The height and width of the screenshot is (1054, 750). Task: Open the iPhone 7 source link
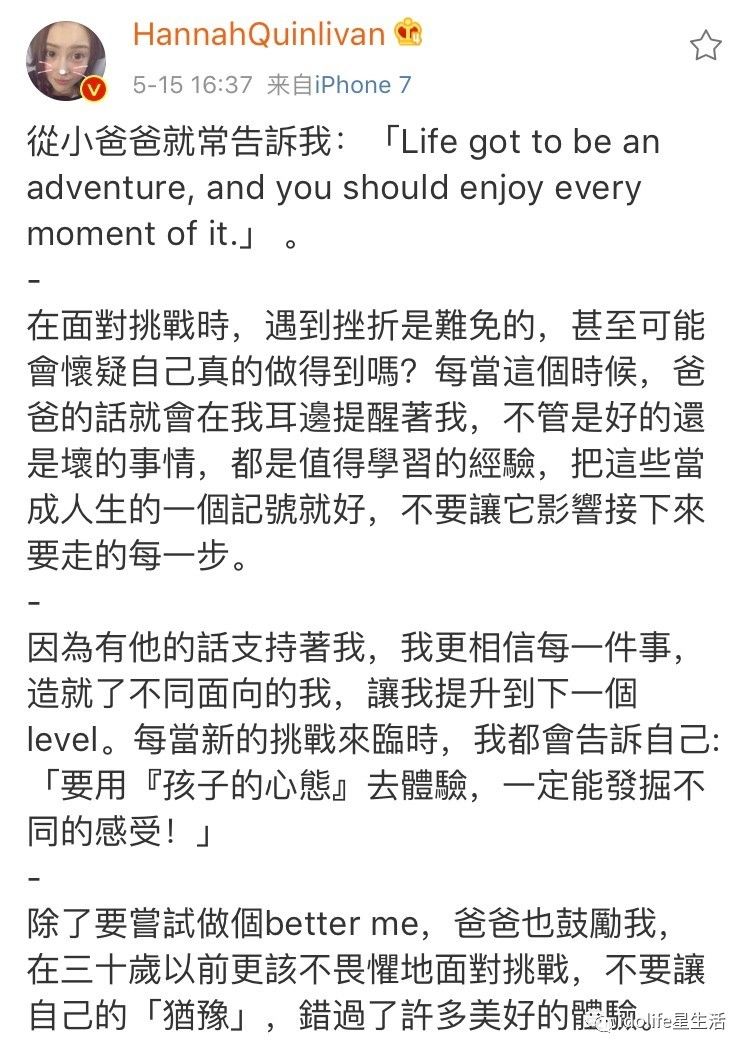point(363,85)
